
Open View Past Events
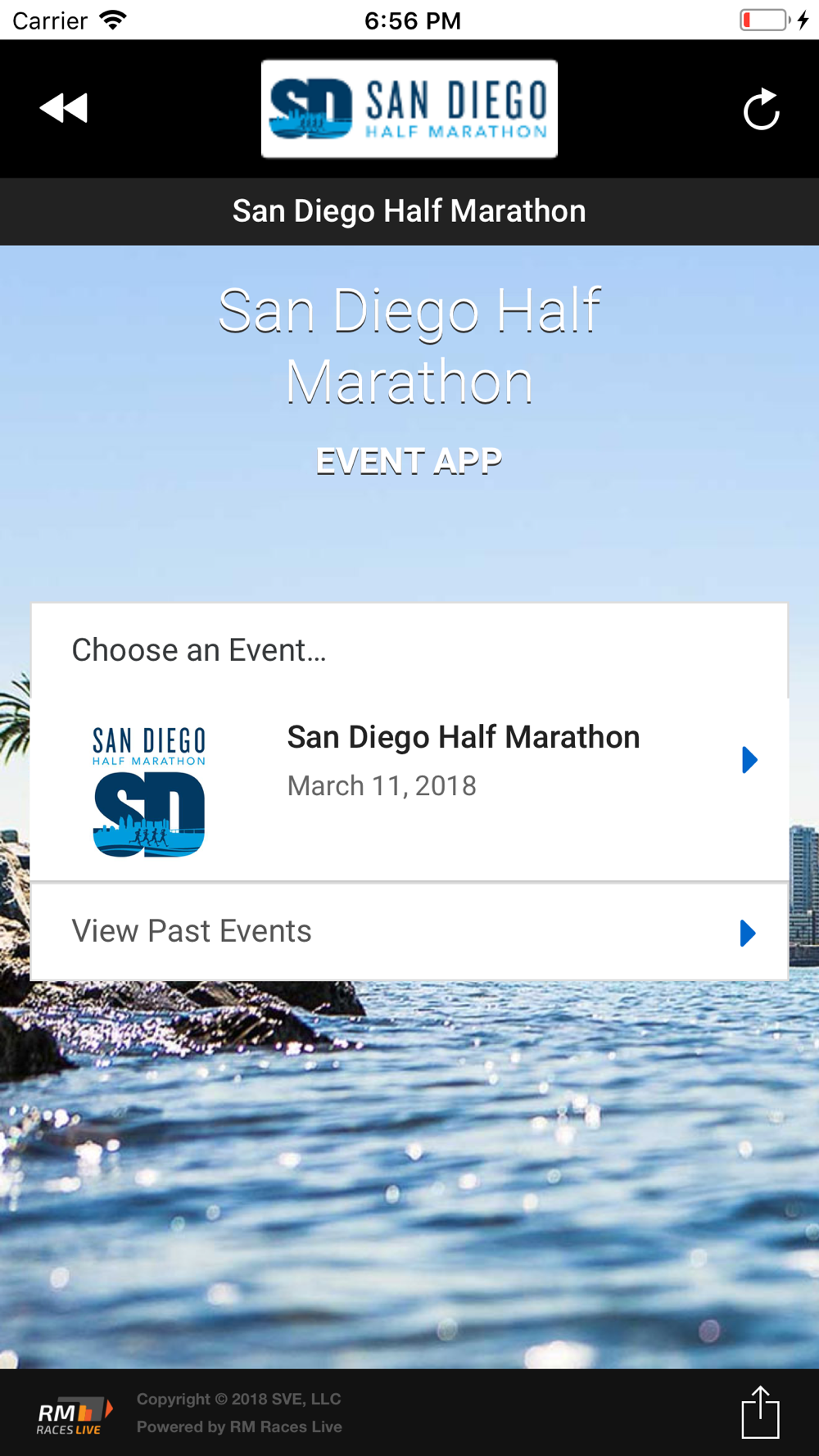coord(409,932)
